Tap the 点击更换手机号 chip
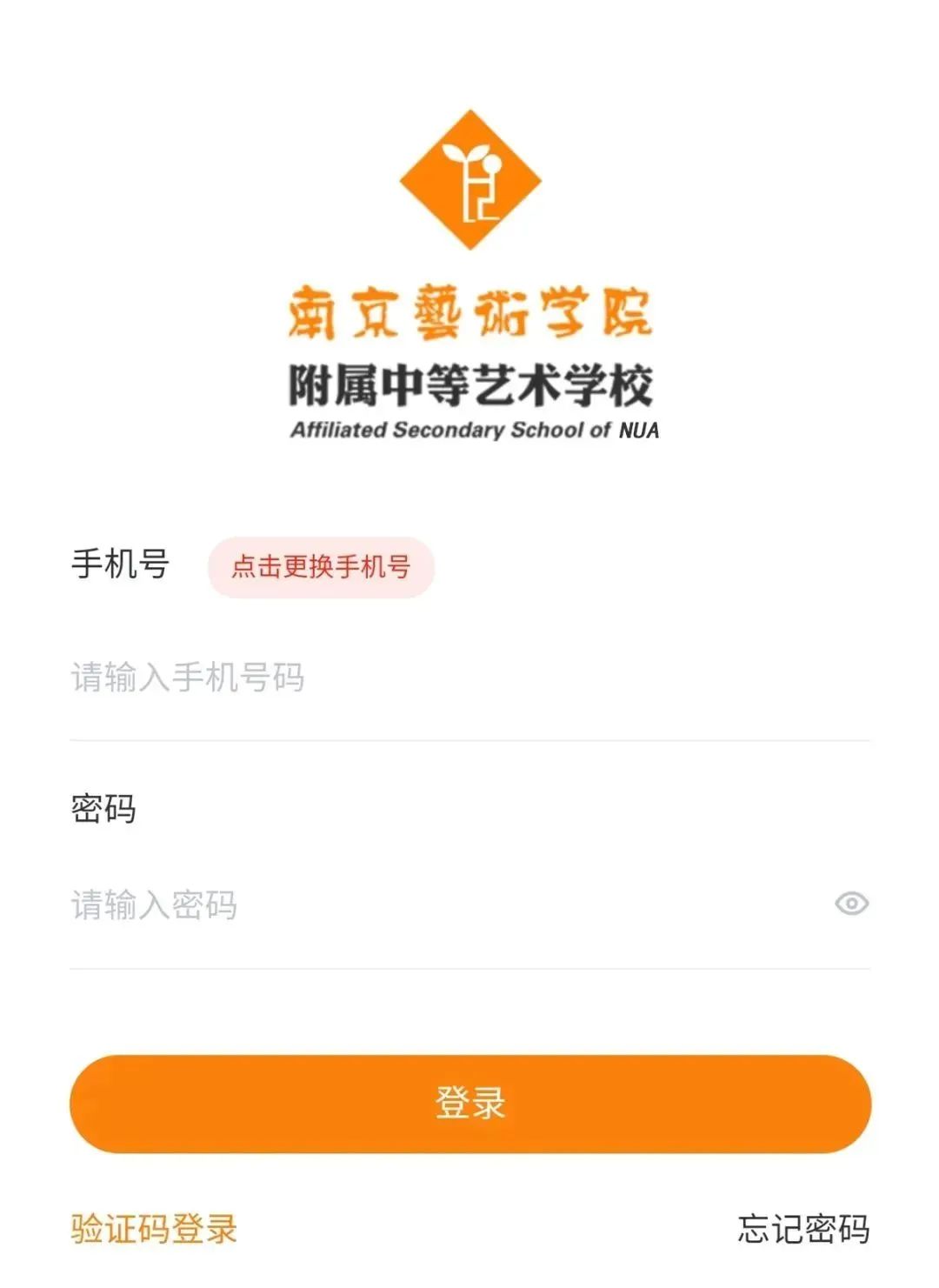Screen dimensions: 939x1288 pos(321,567)
